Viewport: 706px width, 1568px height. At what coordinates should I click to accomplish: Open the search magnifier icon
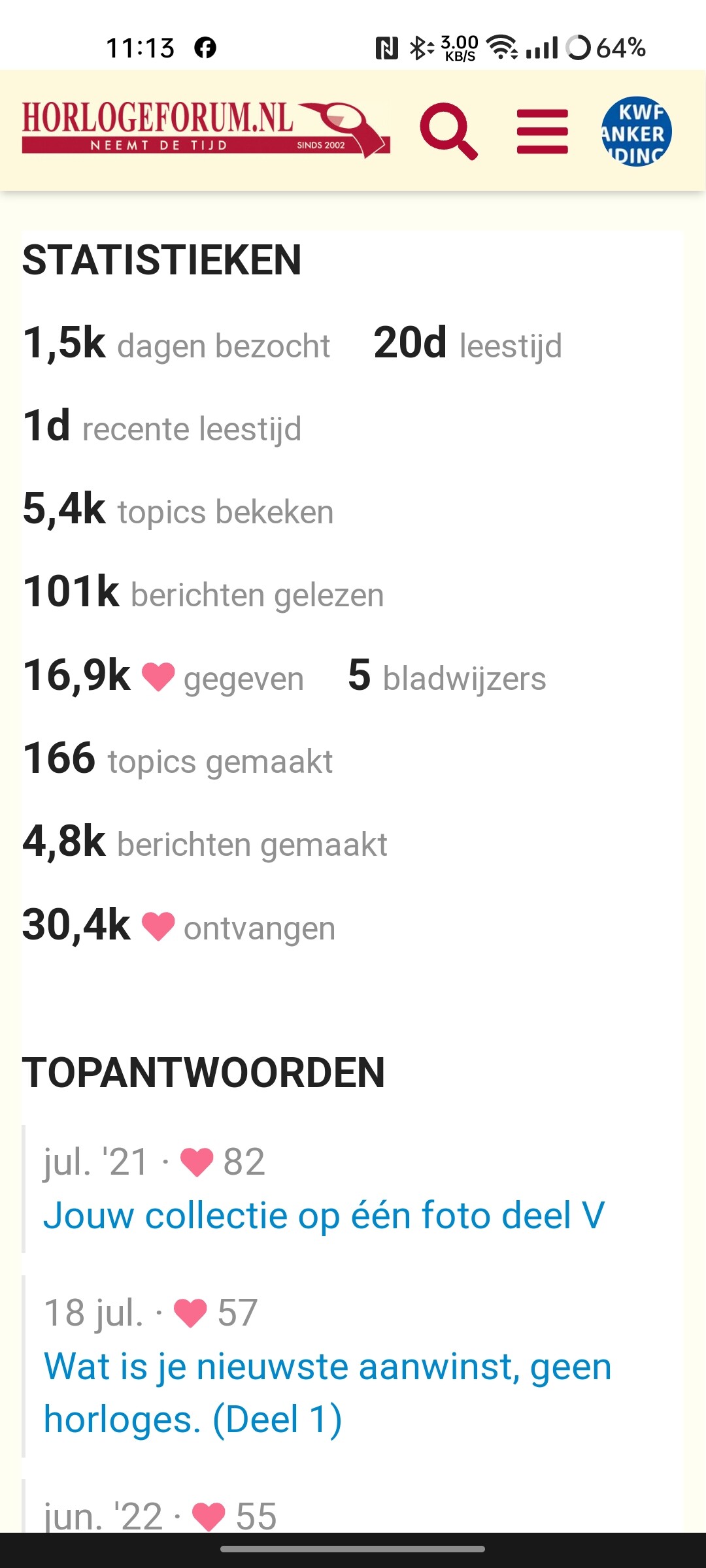tap(448, 131)
